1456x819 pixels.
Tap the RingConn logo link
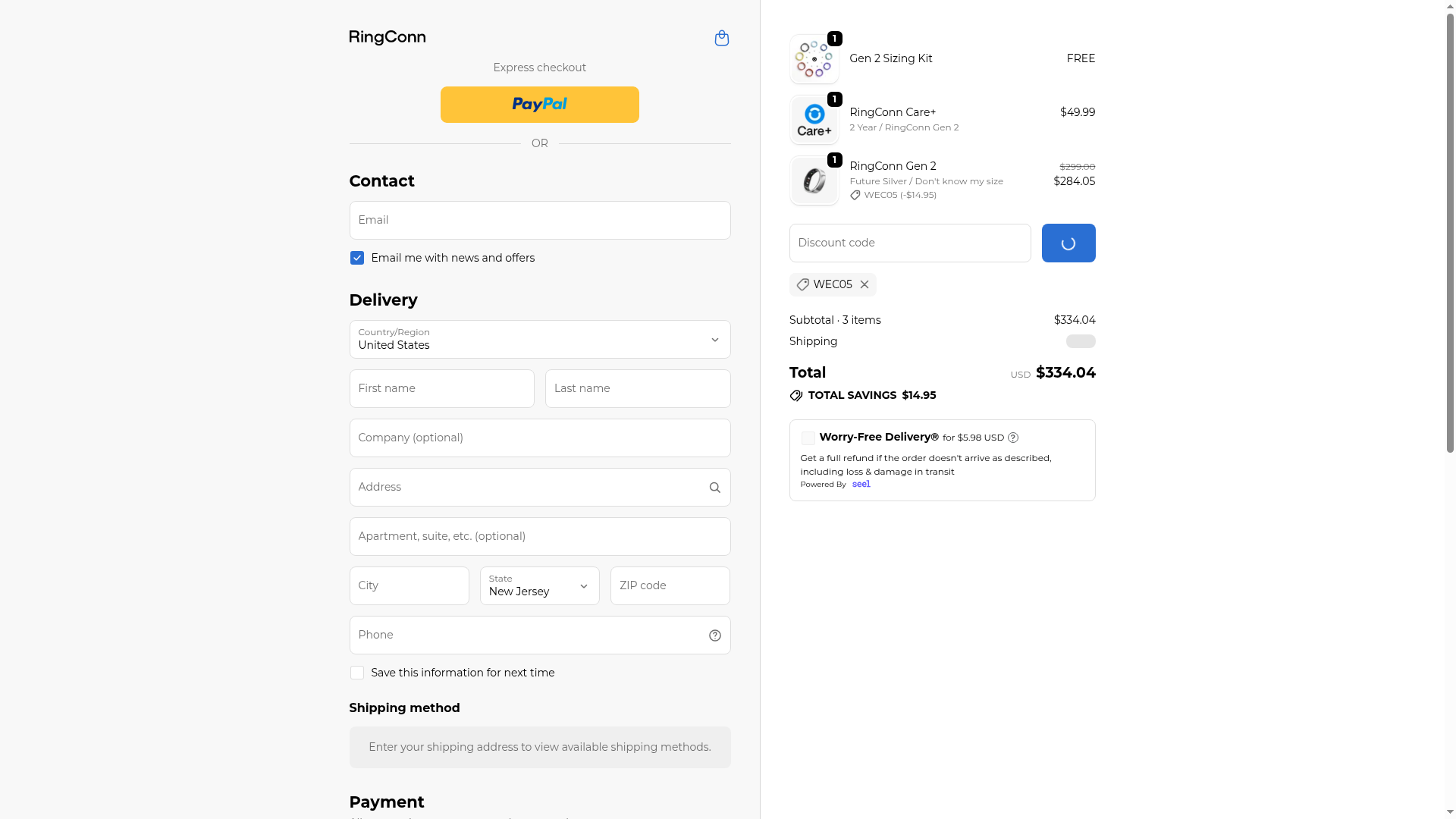(387, 37)
